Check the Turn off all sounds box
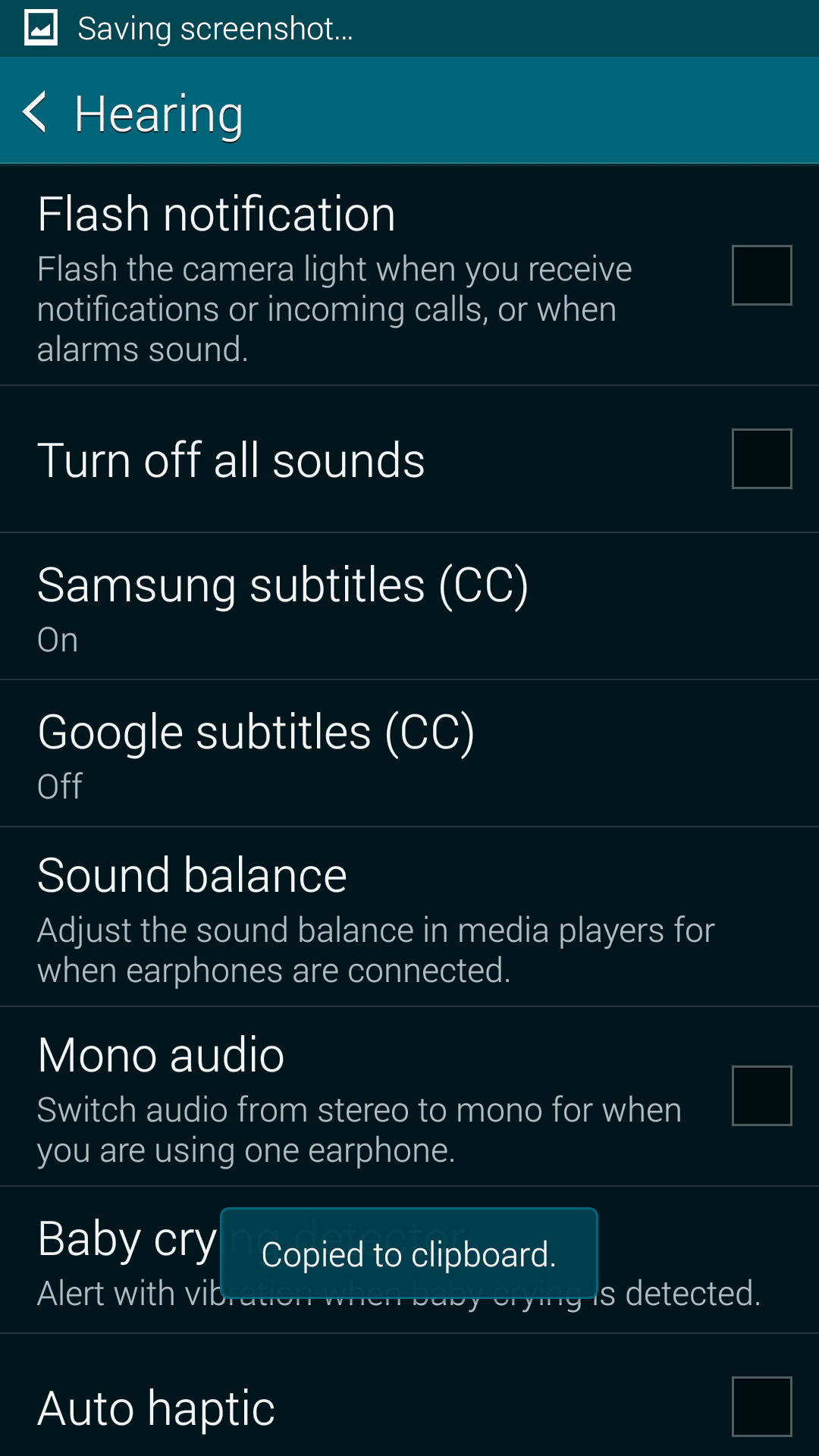The height and width of the screenshot is (1456, 819). (761, 459)
